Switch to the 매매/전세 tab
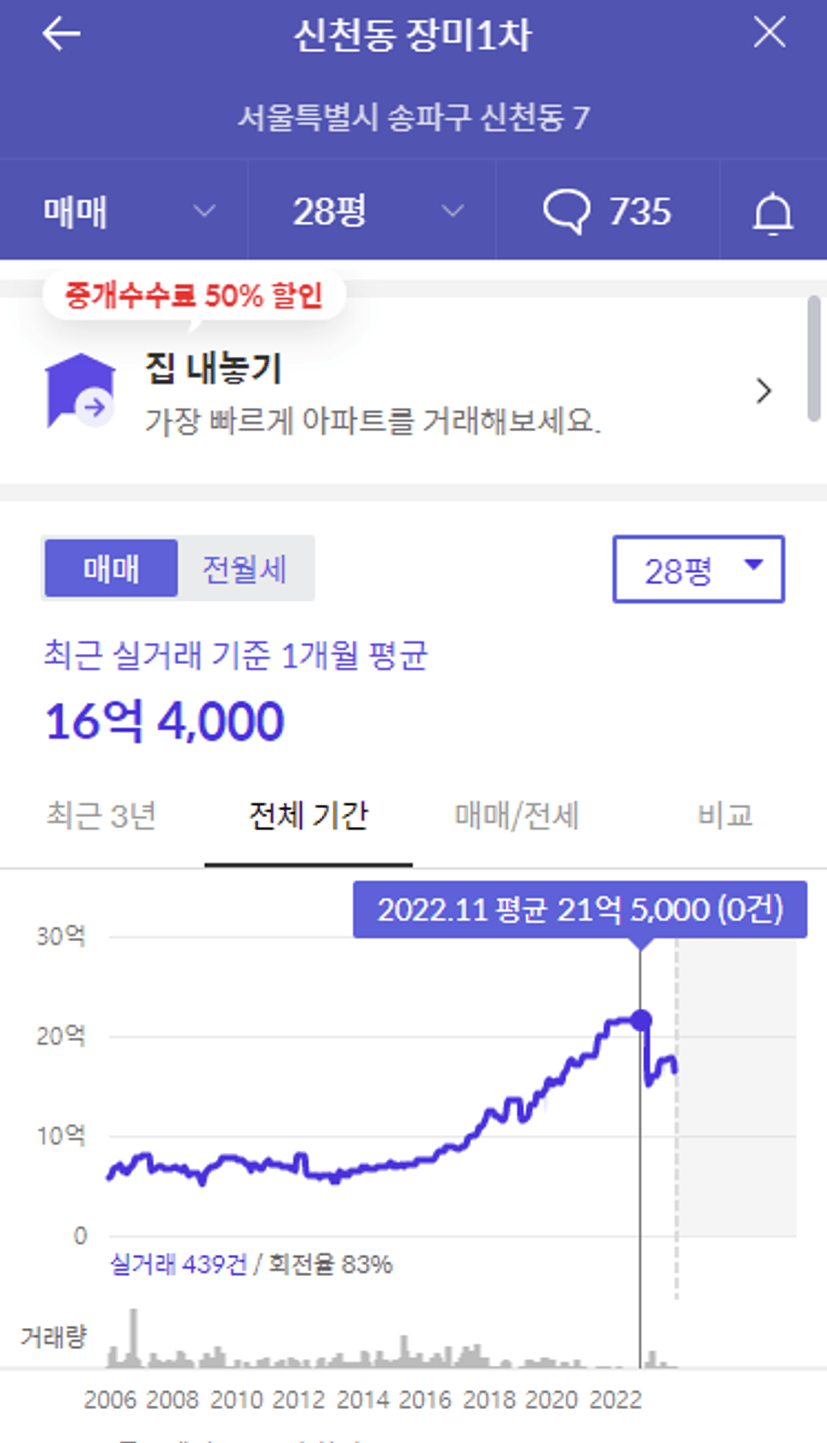Image resolution: width=827 pixels, height=1443 pixels. tap(517, 815)
